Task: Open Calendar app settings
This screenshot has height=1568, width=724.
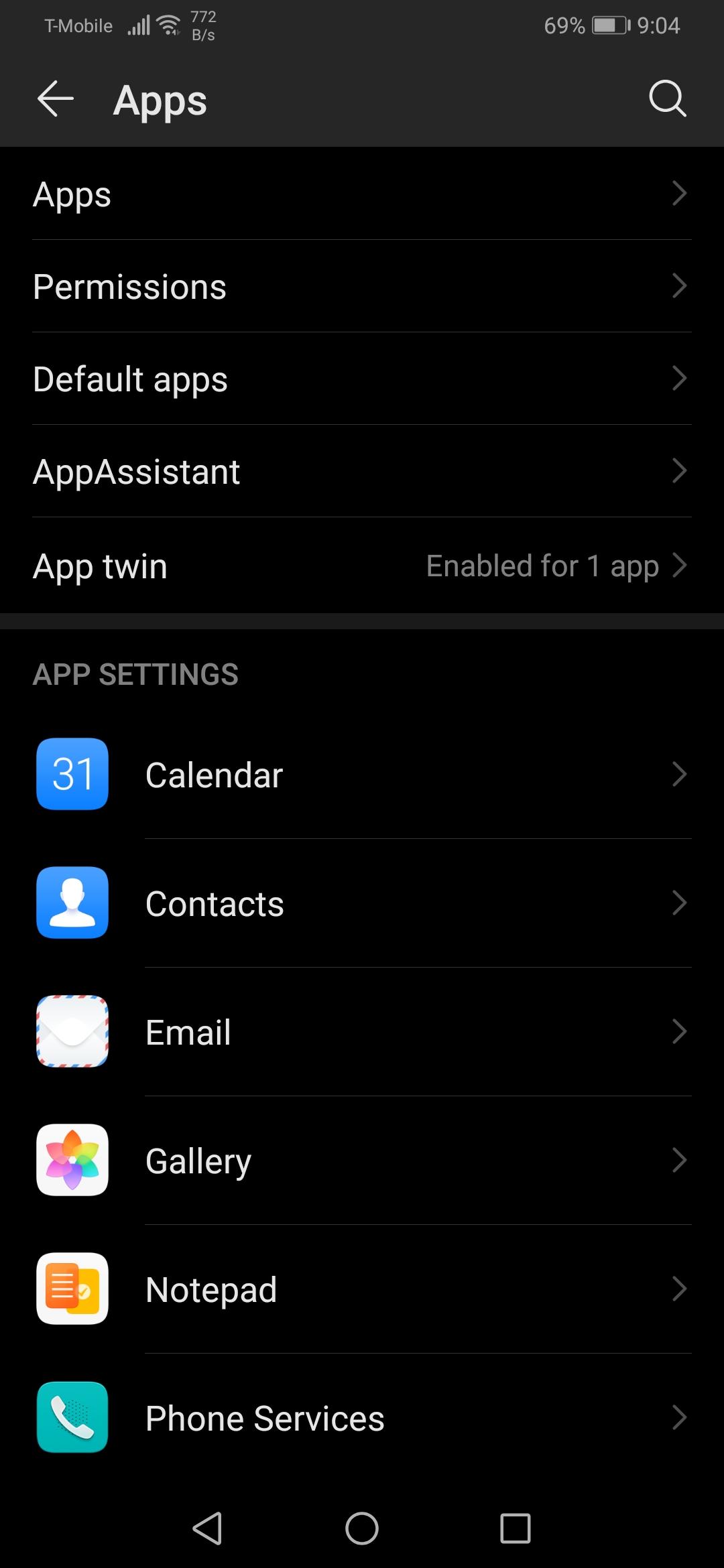Action: (362, 775)
